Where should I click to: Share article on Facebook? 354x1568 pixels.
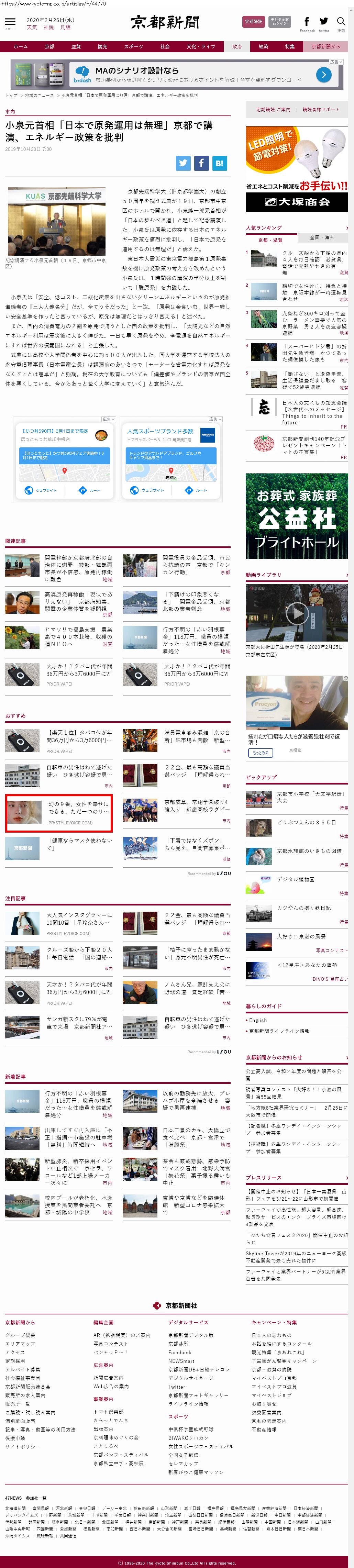(201, 163)
